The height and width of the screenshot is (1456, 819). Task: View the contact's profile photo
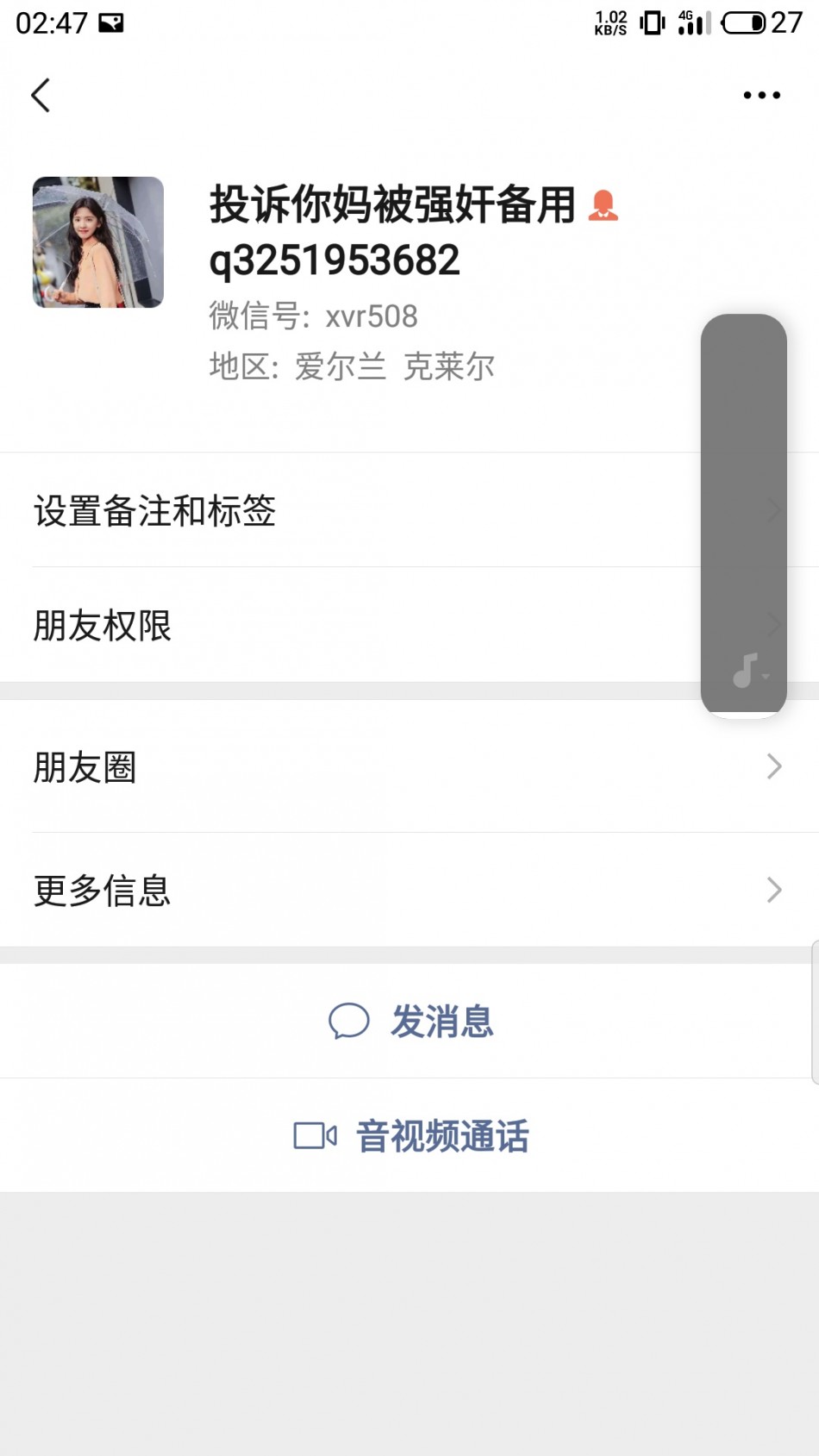(98, 242)
